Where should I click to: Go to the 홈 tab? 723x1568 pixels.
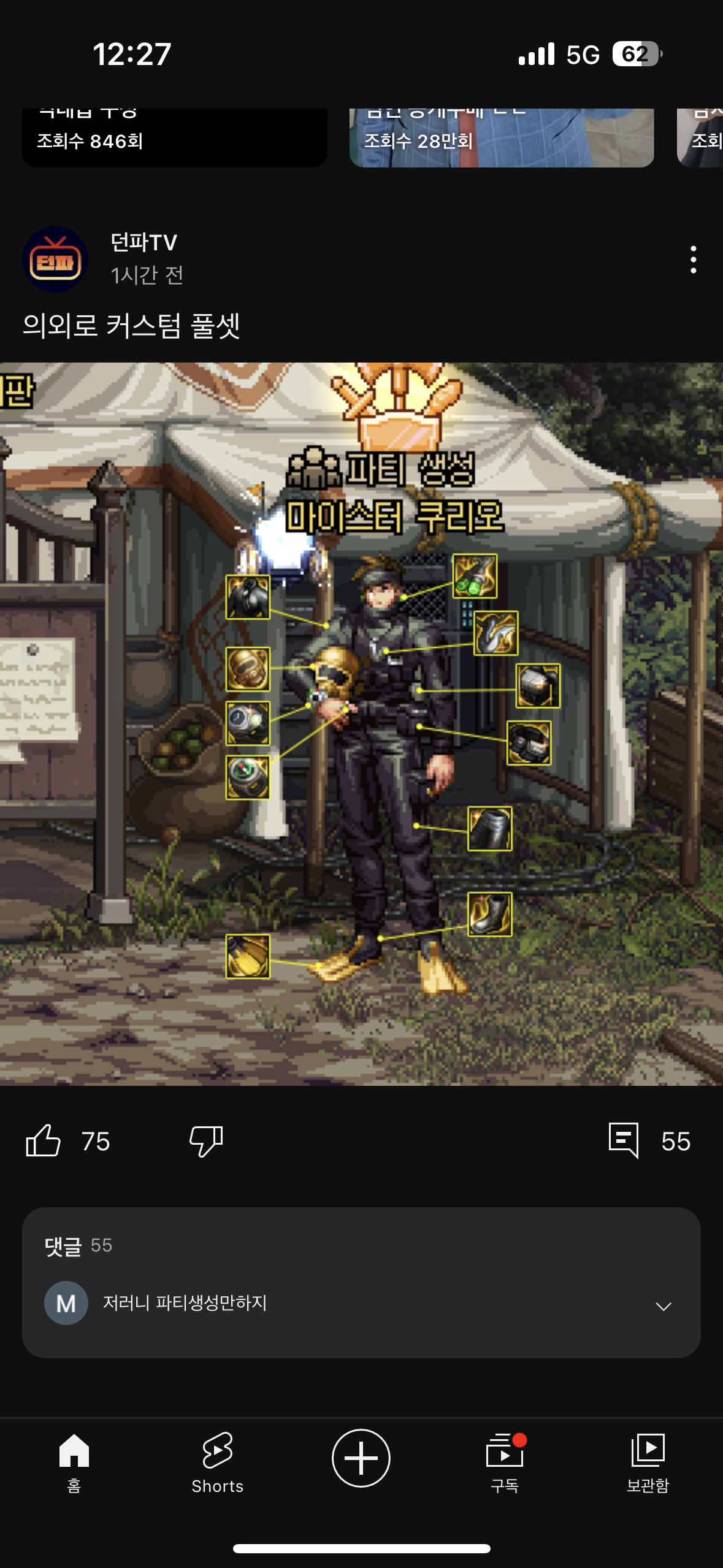[x=74, y=1462]
